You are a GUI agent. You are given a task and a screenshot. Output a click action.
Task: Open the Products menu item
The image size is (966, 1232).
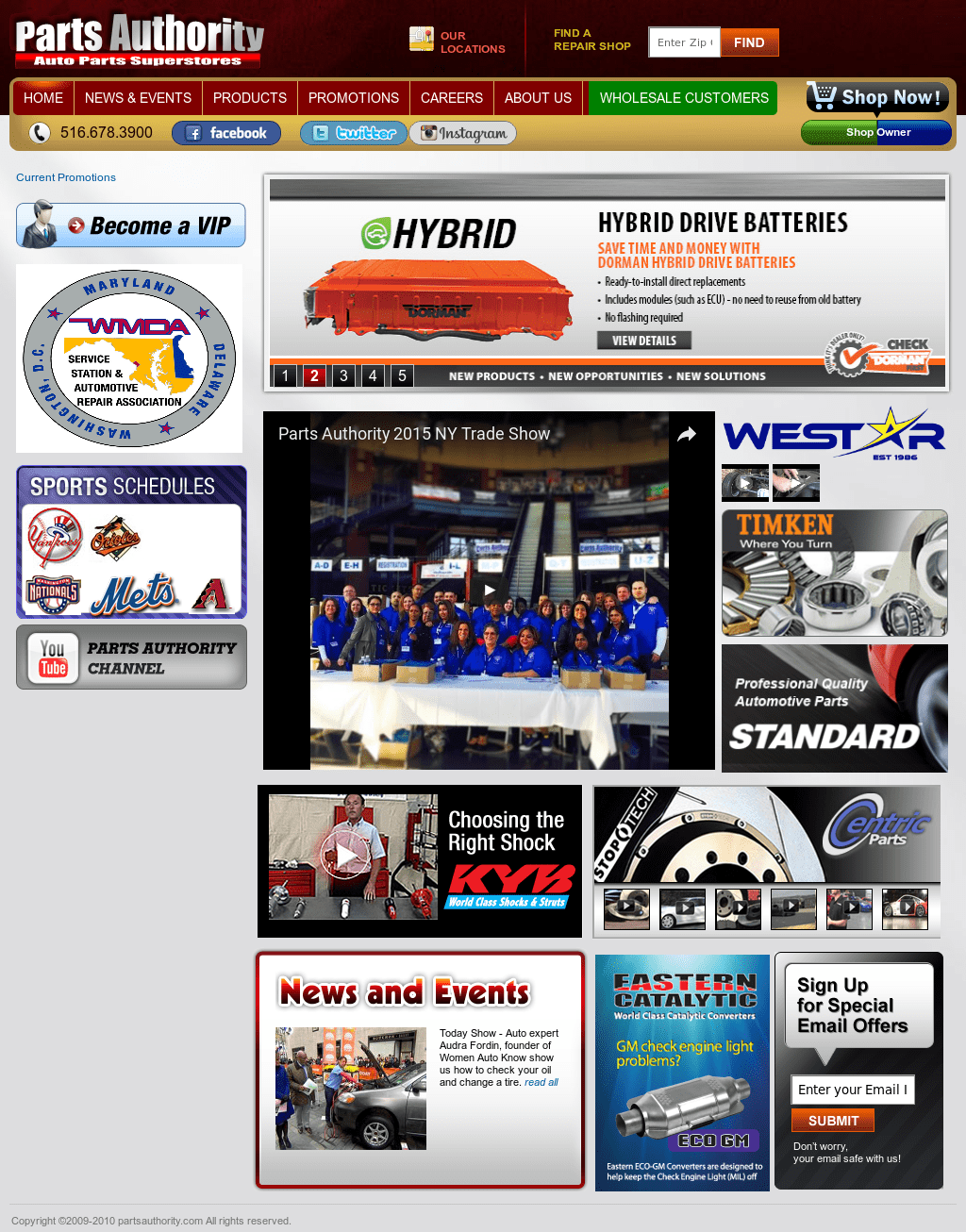tap(249, 98)
